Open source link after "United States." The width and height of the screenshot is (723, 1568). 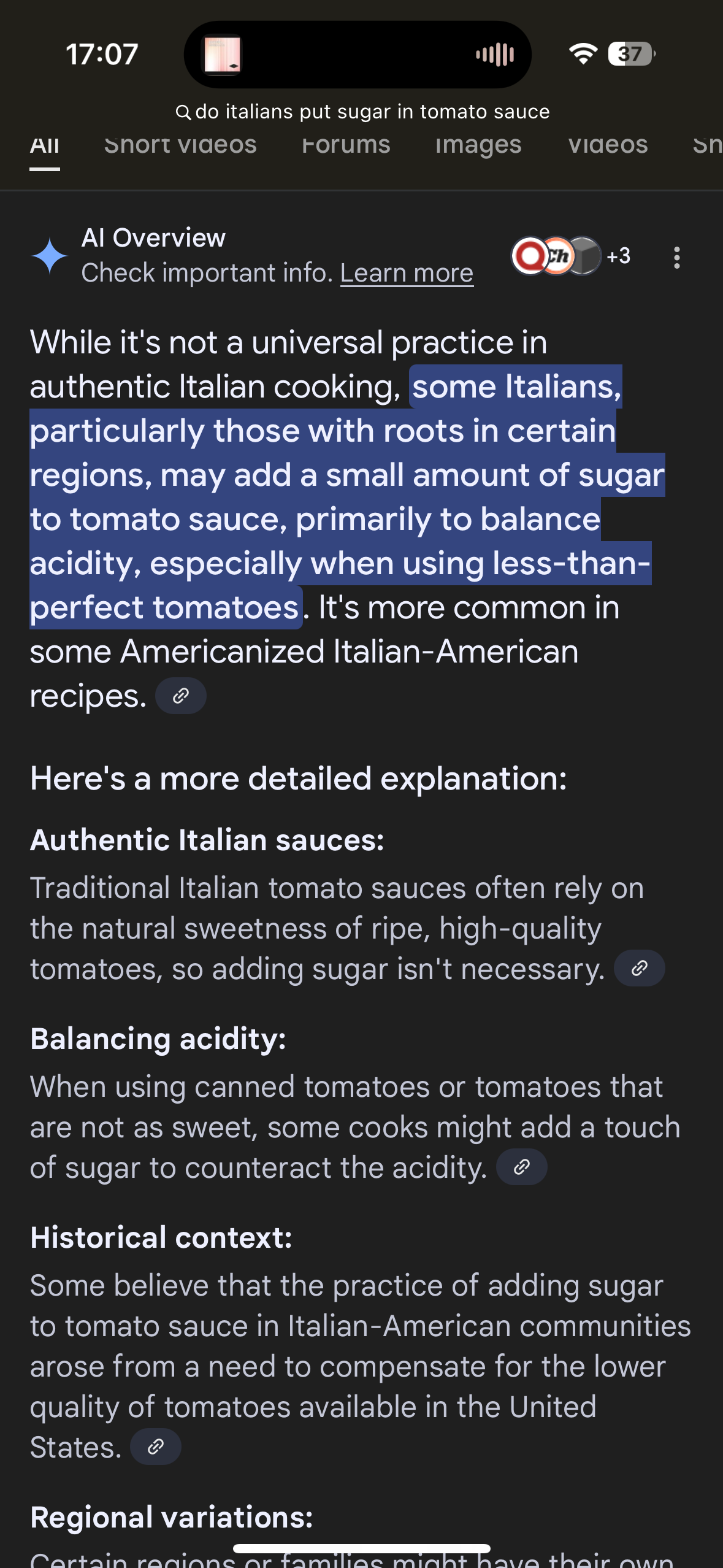point(156,1447)
